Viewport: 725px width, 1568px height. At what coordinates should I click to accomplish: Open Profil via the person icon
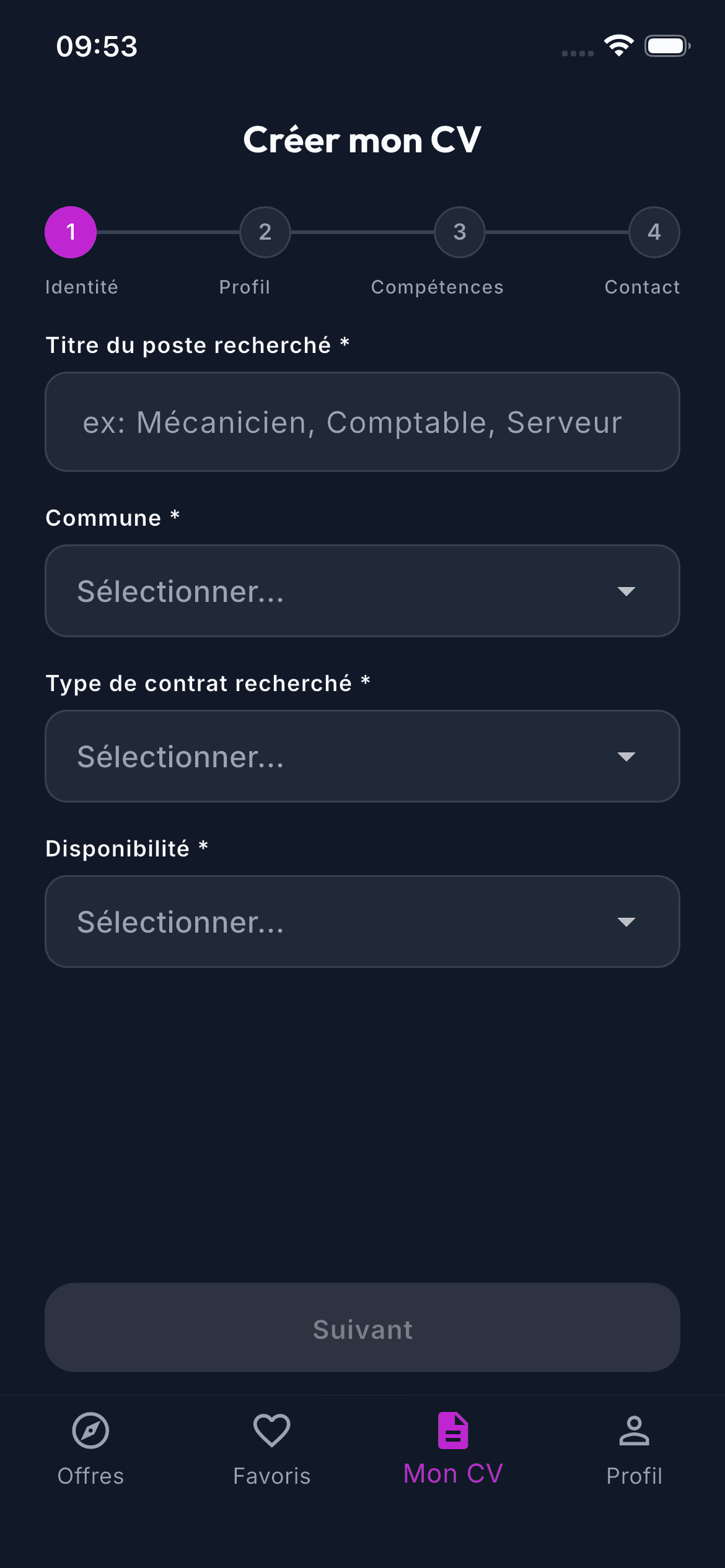(633, 1431)
